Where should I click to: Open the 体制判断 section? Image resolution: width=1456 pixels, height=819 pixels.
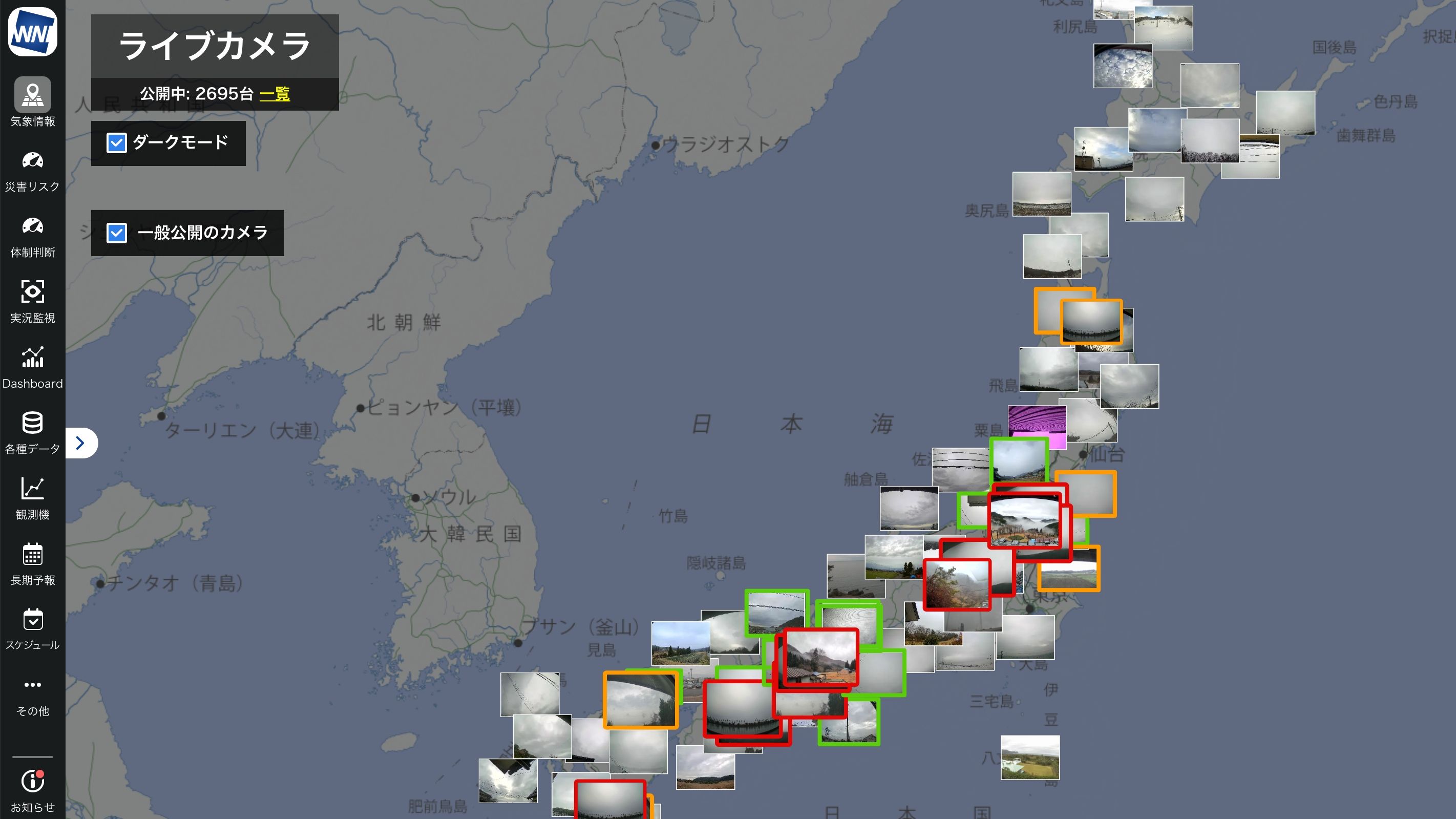[32, 235]
